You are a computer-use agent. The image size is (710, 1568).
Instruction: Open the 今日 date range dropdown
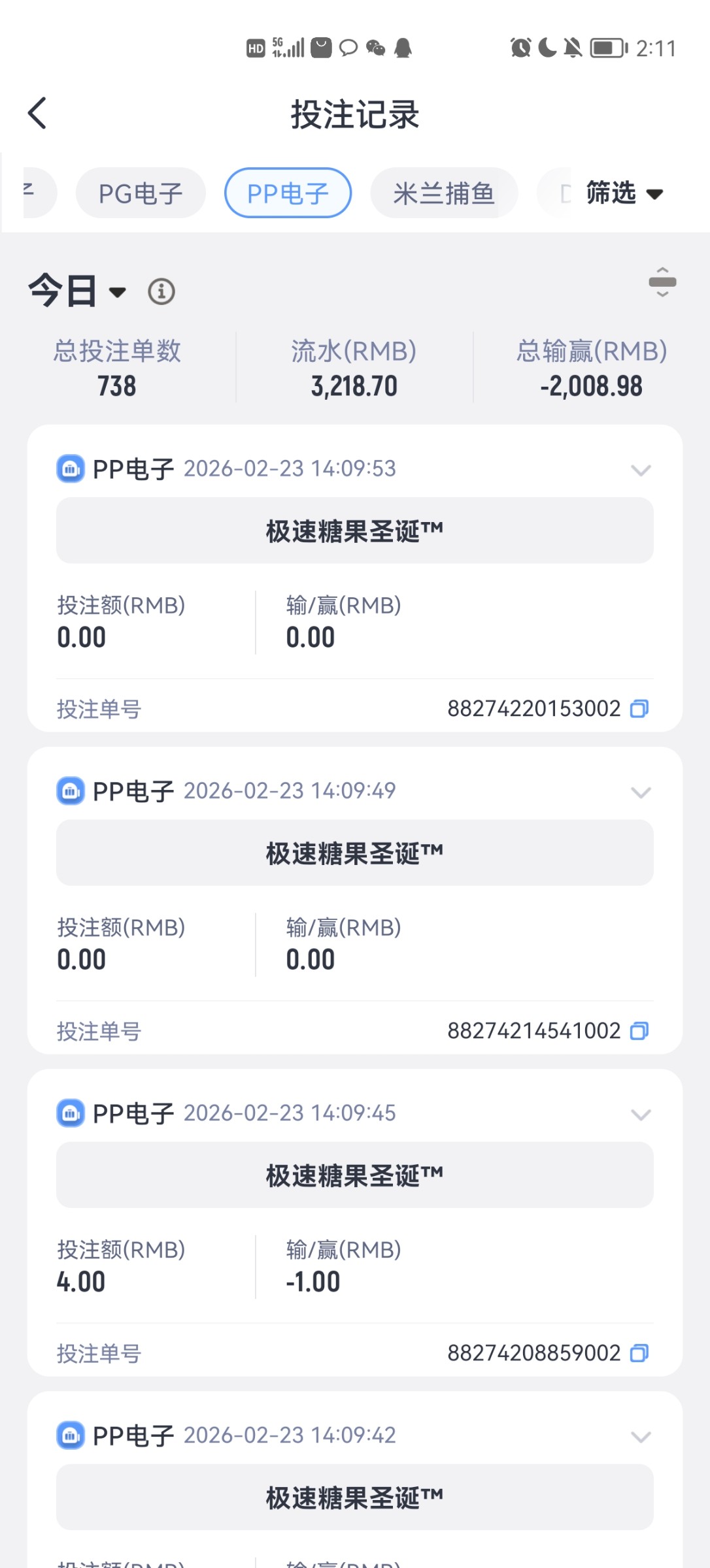(76, 291)
